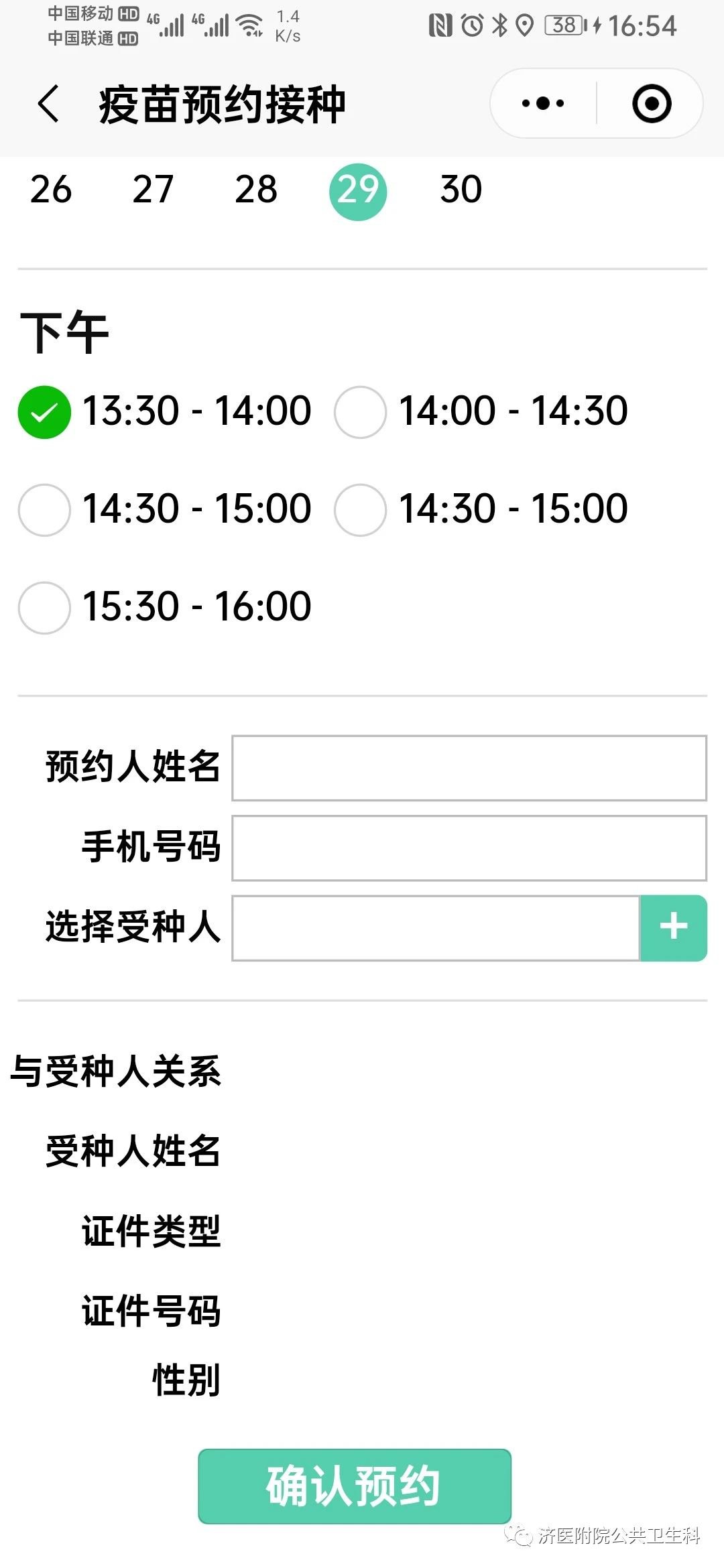Close the mini program with the circle button
Viewport: 724px width, 1568px height.
tap(651, 104)
